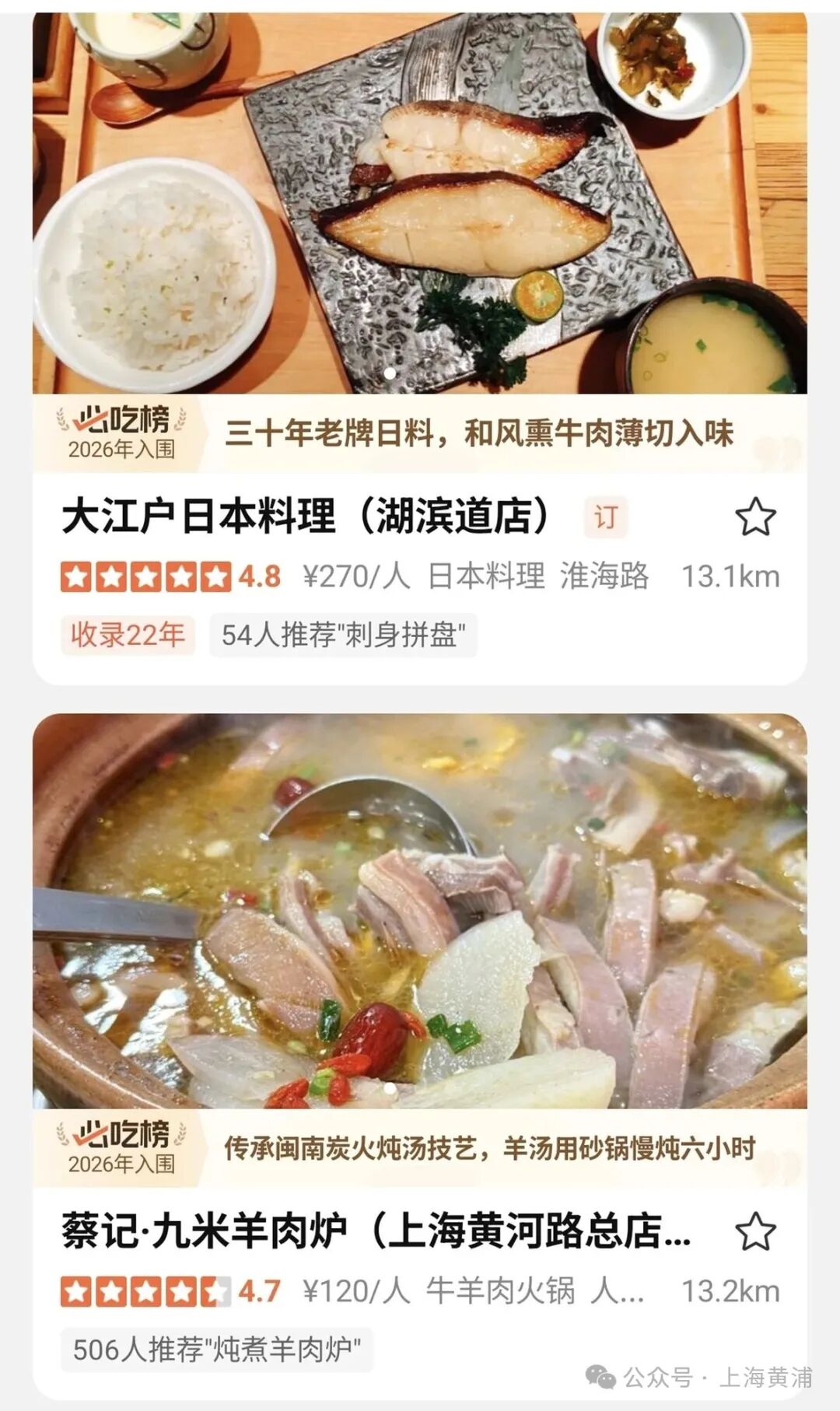Favorite 蔡记·九米羊肉炉 with the star icon
Image resolution: width=840 pixels, height=1411 pixels.
(x=755, y=1231)
